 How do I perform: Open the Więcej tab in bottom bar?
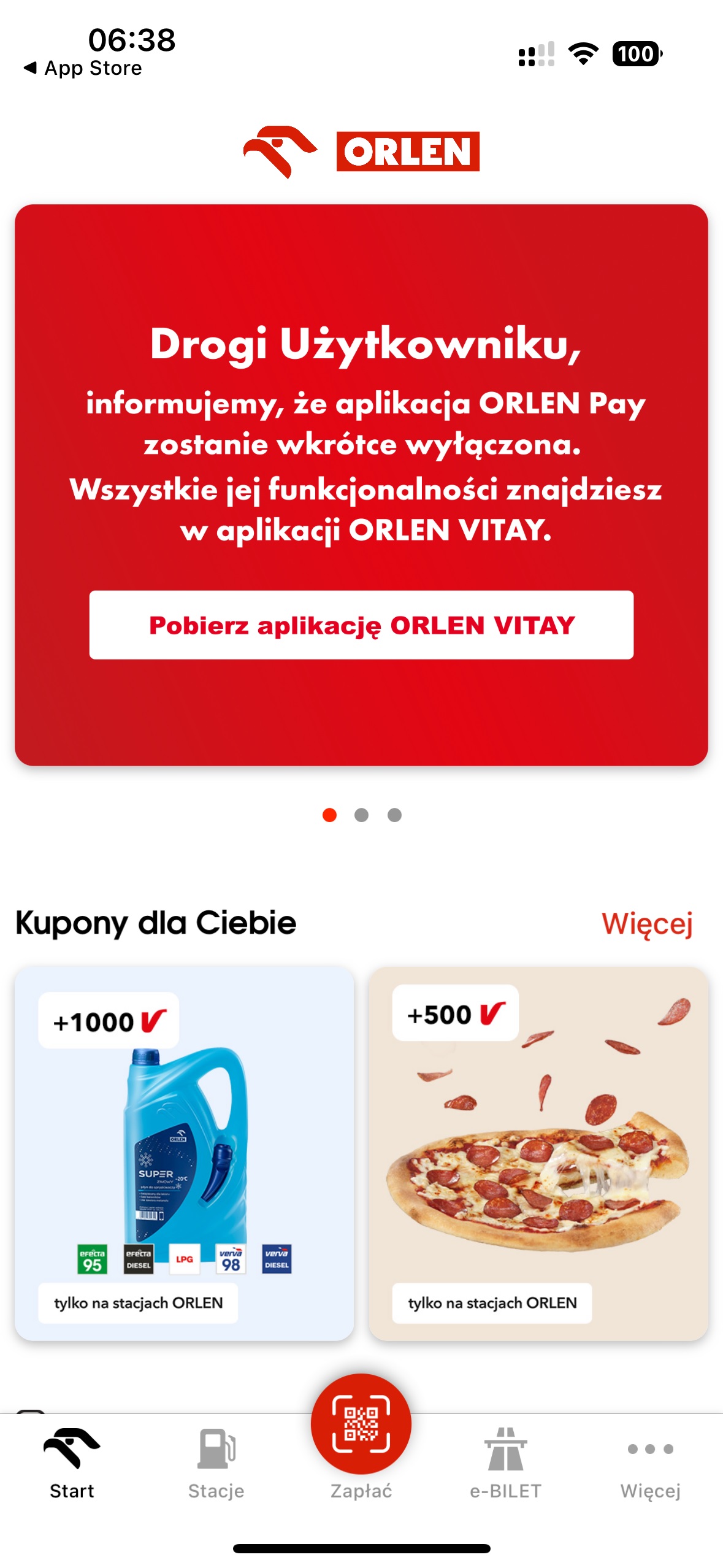click(x=650, y=1462)
